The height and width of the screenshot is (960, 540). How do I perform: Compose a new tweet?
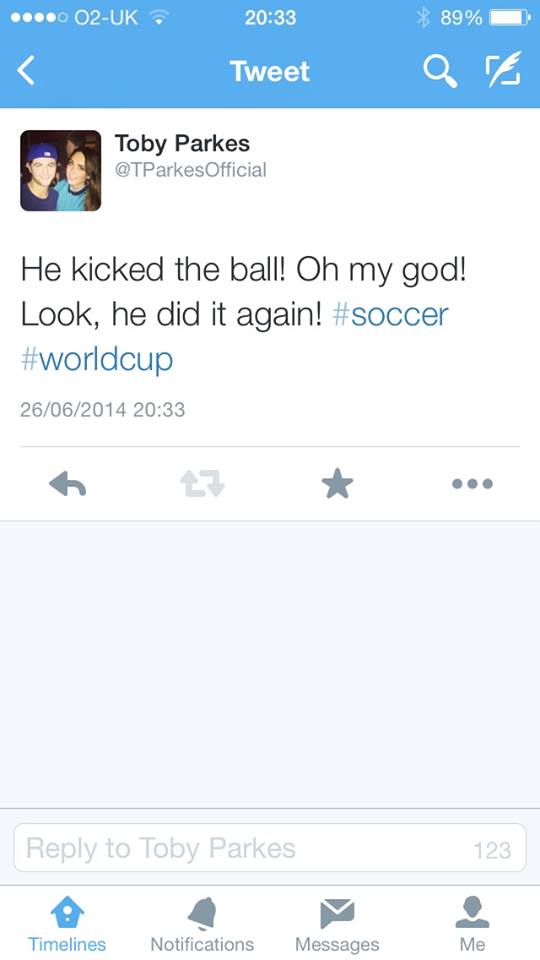point(503,69)
